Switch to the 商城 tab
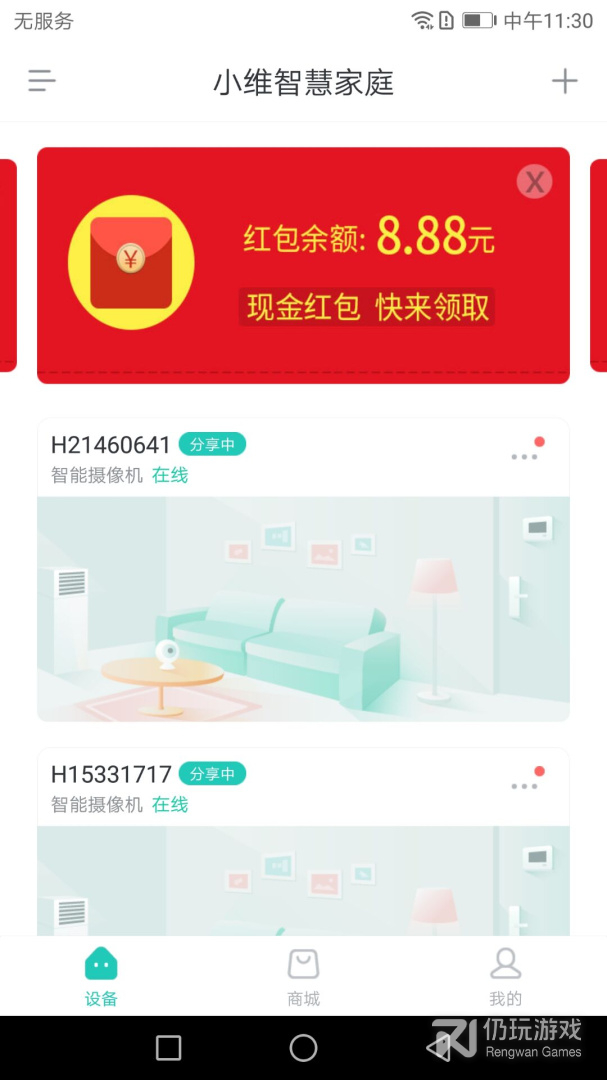The image size is (607, 1080). point(303,976)
